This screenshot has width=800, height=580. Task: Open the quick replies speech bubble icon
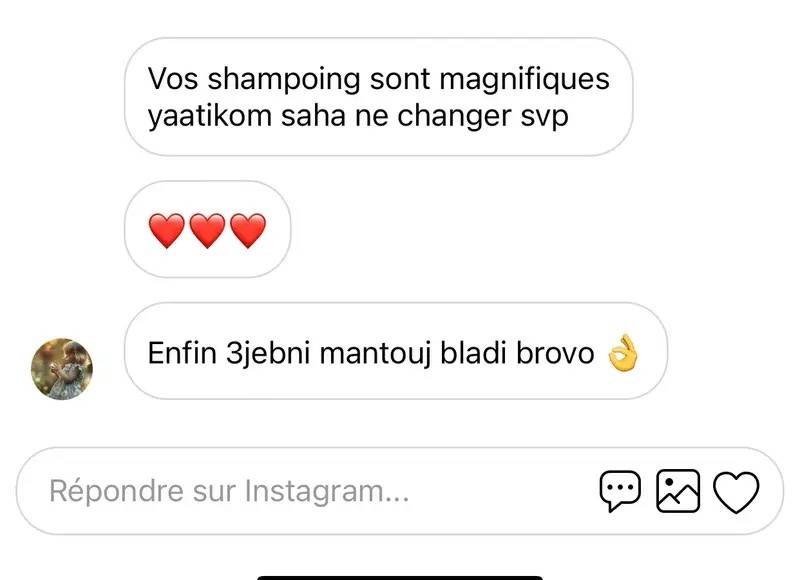(x=619, y=491)
